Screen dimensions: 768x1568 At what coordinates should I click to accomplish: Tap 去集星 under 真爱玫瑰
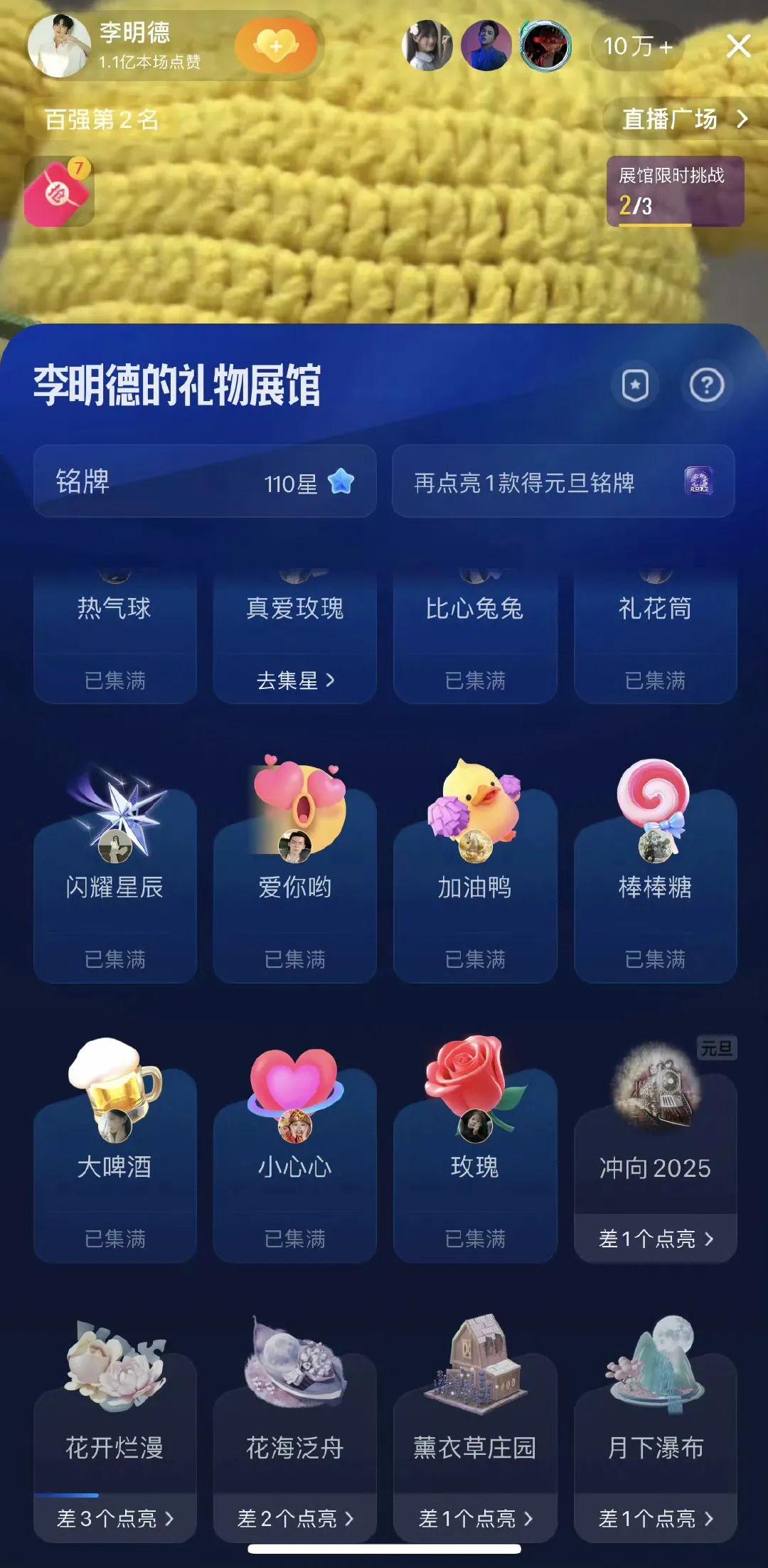click(294, 681)
